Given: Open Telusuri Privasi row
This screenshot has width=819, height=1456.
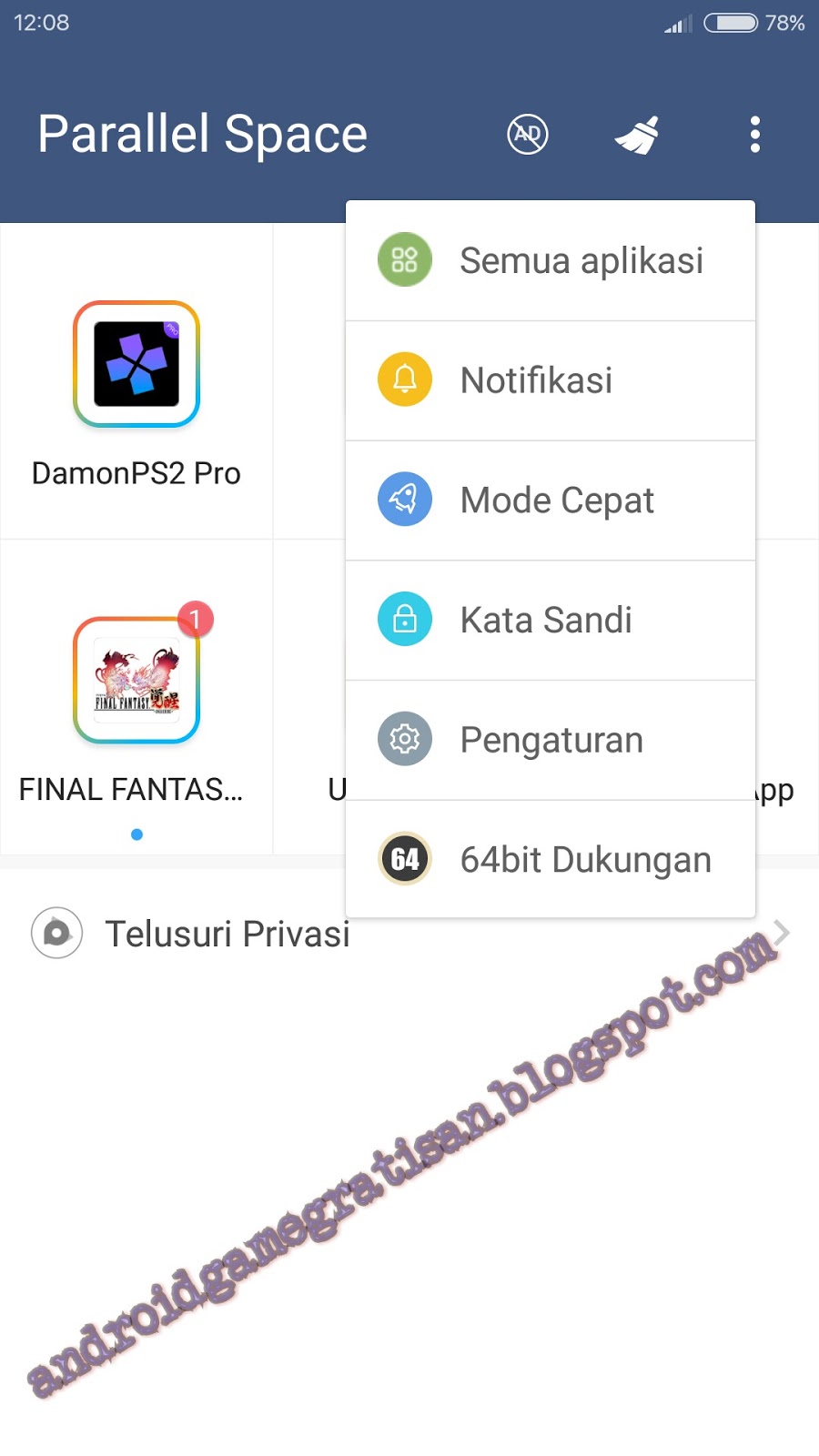Looking at the screenshot, I should (x=191, y=934).
